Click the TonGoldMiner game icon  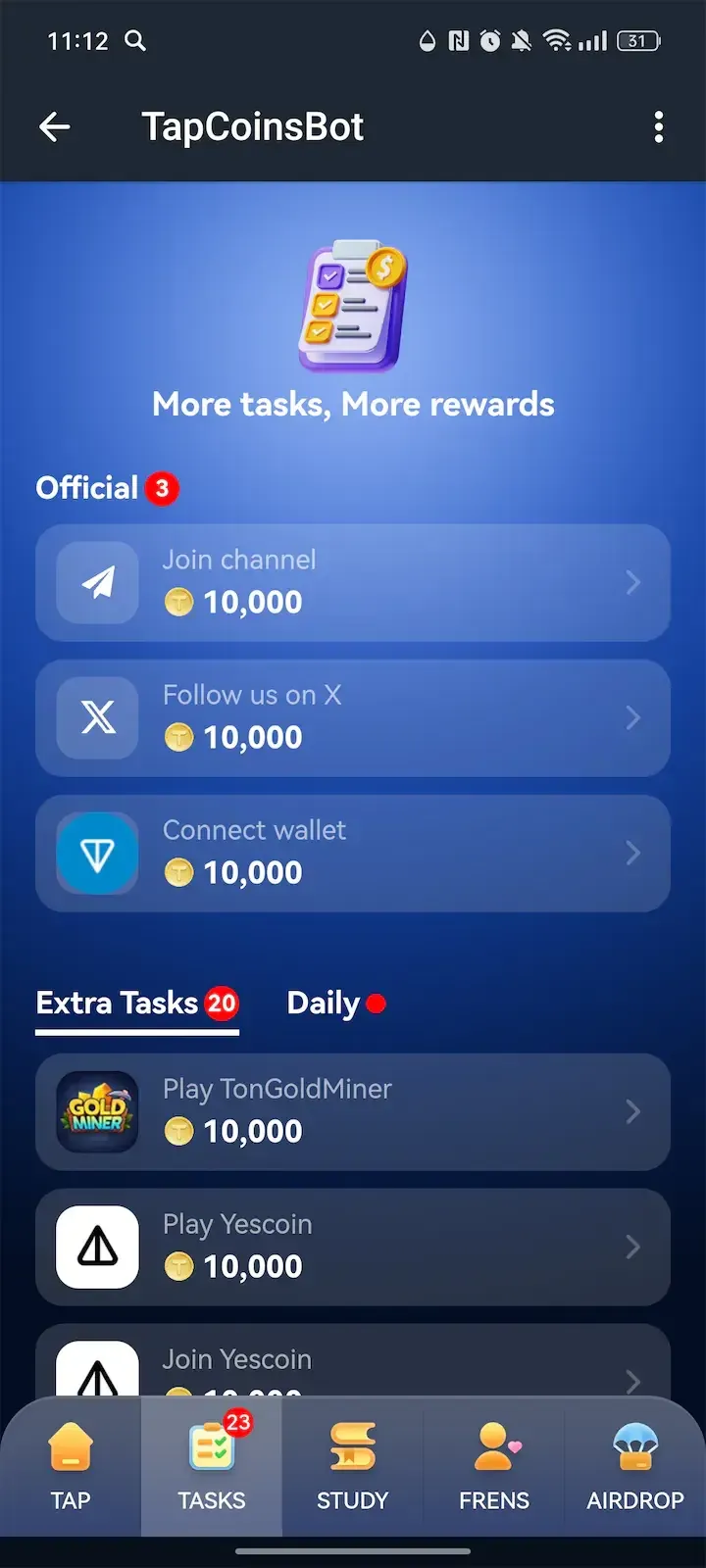click(97, 1111)
